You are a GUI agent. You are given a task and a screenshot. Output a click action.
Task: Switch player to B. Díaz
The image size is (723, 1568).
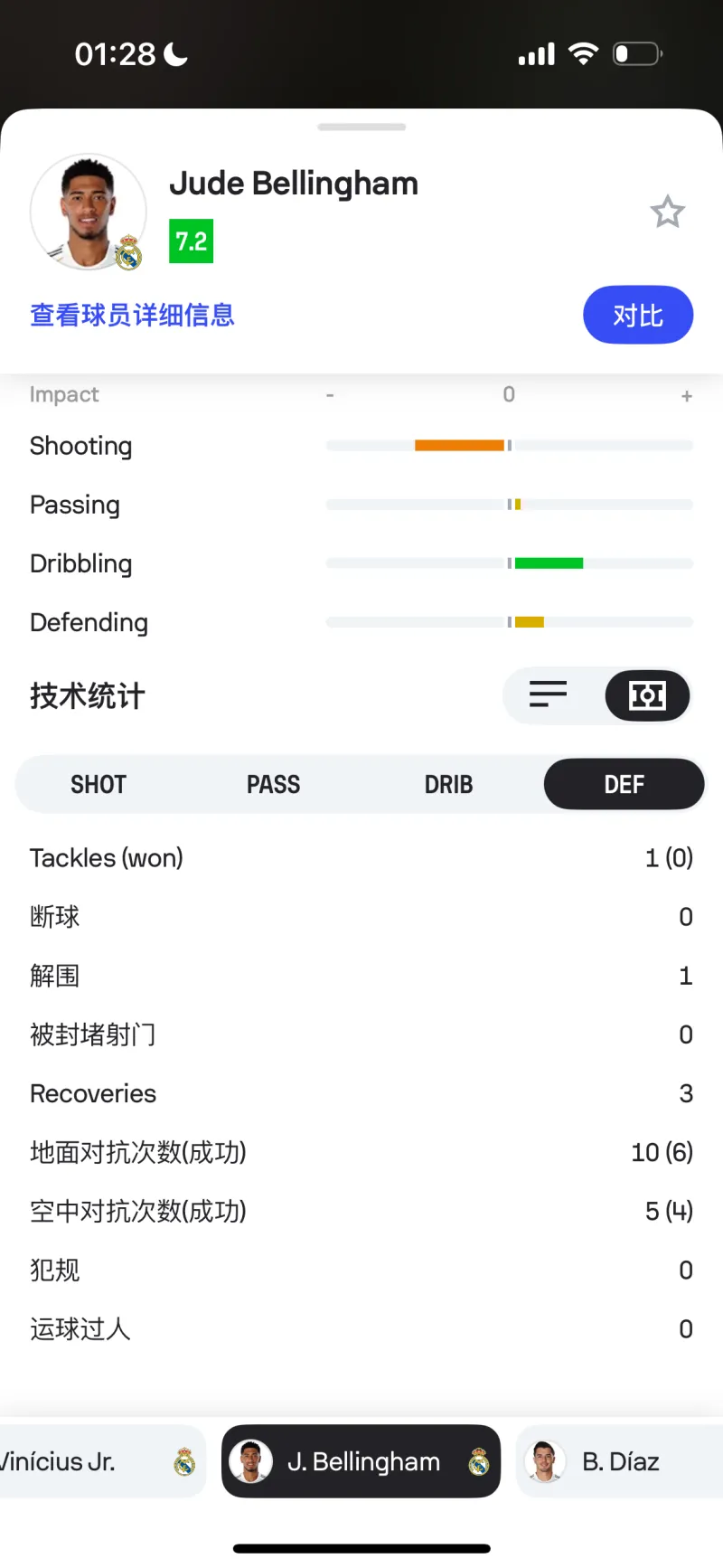[x=620, y=1461]
